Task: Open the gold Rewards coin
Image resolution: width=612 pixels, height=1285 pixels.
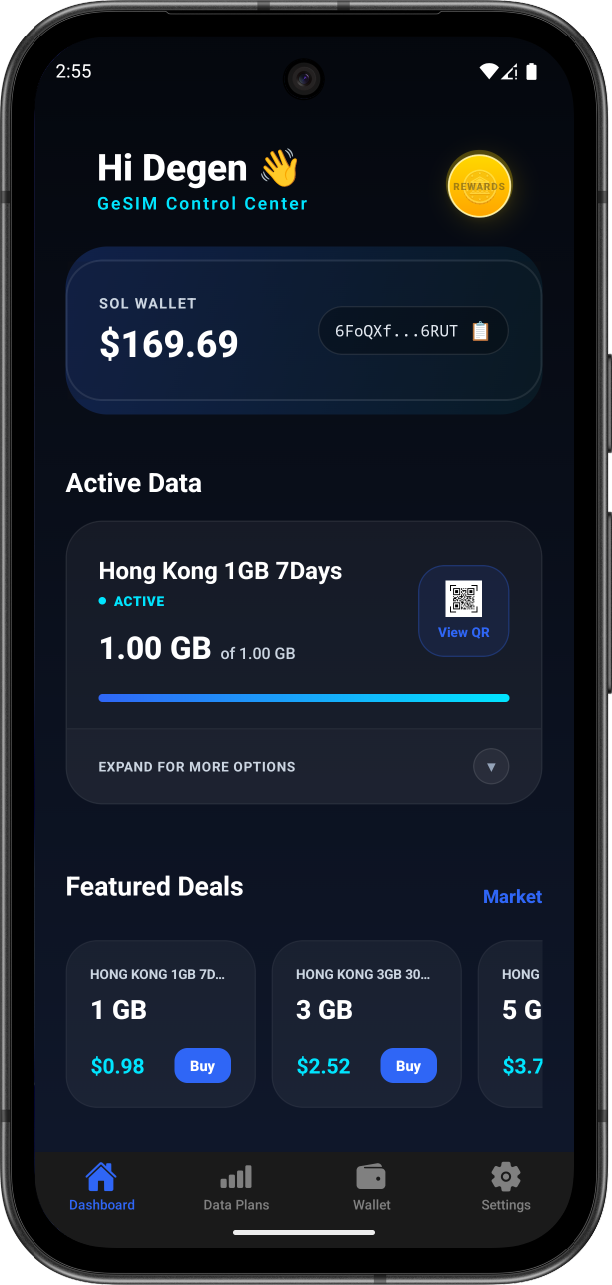Action: tap(478, 185)
